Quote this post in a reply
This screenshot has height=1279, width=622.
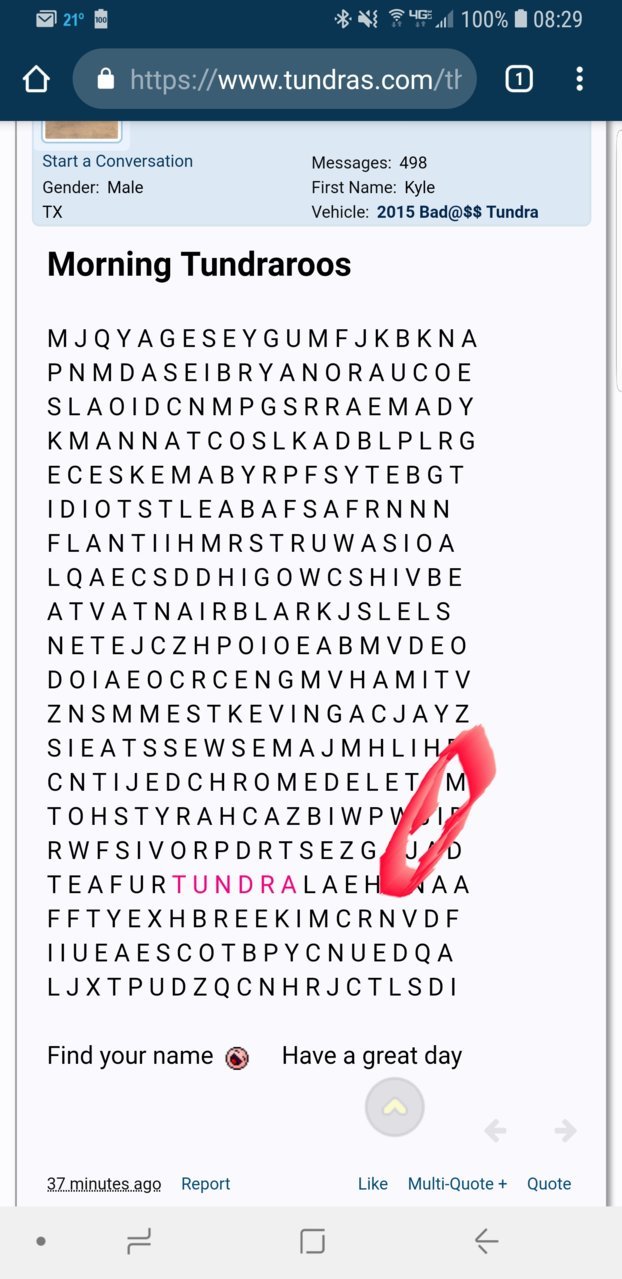pos(549,1184)
